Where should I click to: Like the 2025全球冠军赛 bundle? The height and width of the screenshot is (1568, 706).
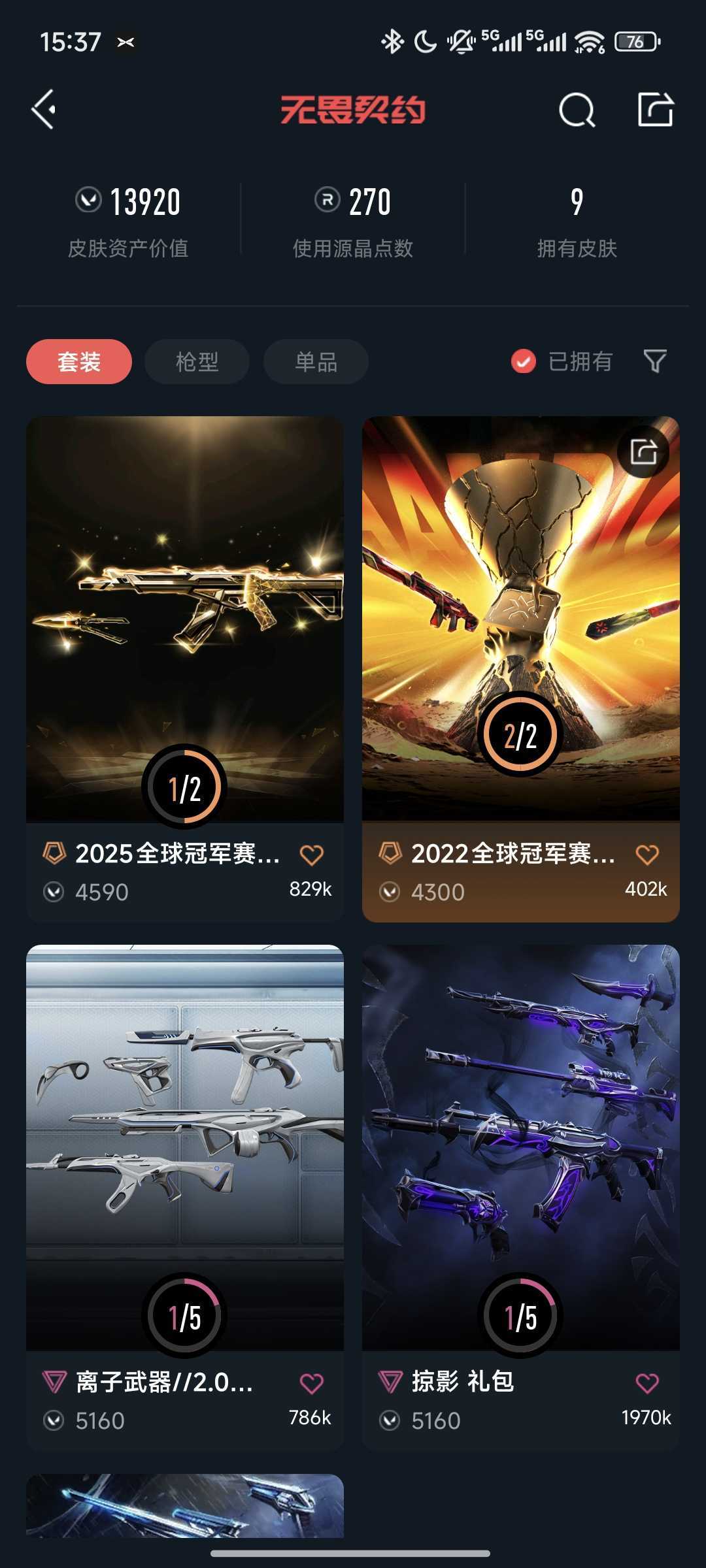point(311,855)
